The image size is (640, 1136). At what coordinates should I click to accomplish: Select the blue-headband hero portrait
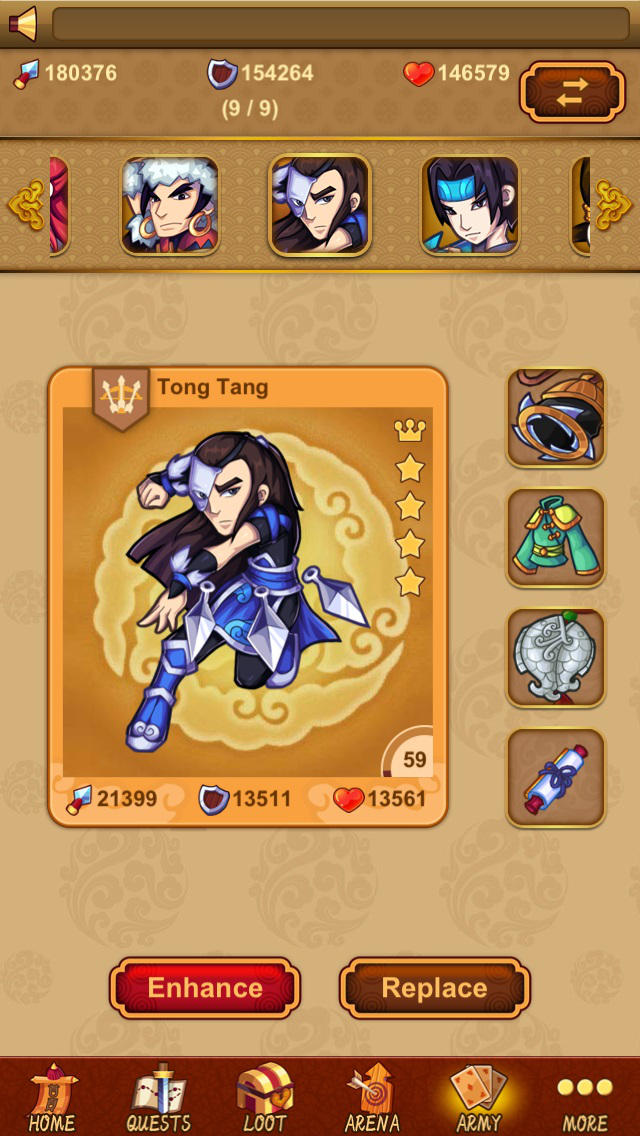(x=470, y=206)
